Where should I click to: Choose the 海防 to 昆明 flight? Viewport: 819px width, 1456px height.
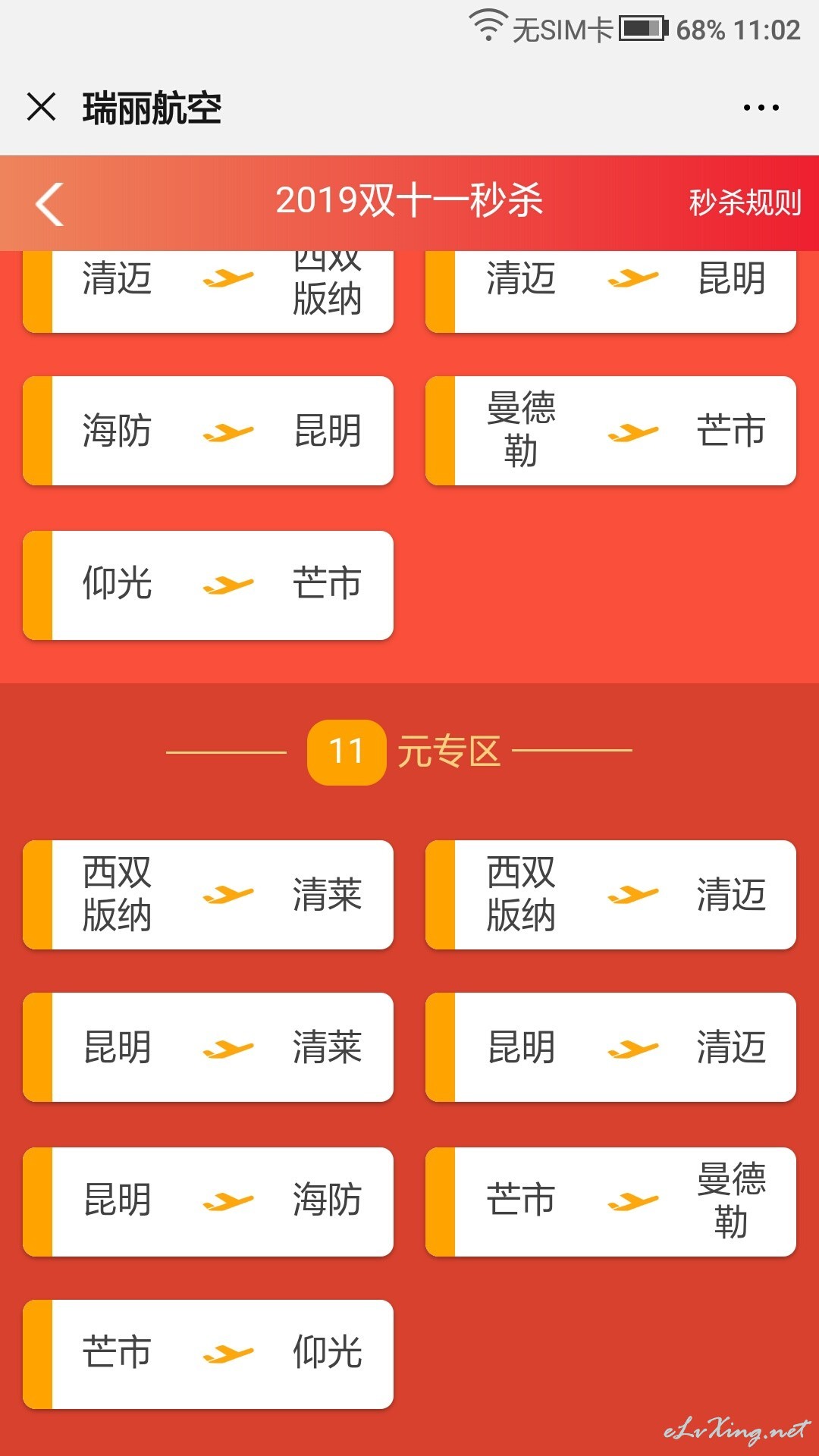(x=208, y=431)
